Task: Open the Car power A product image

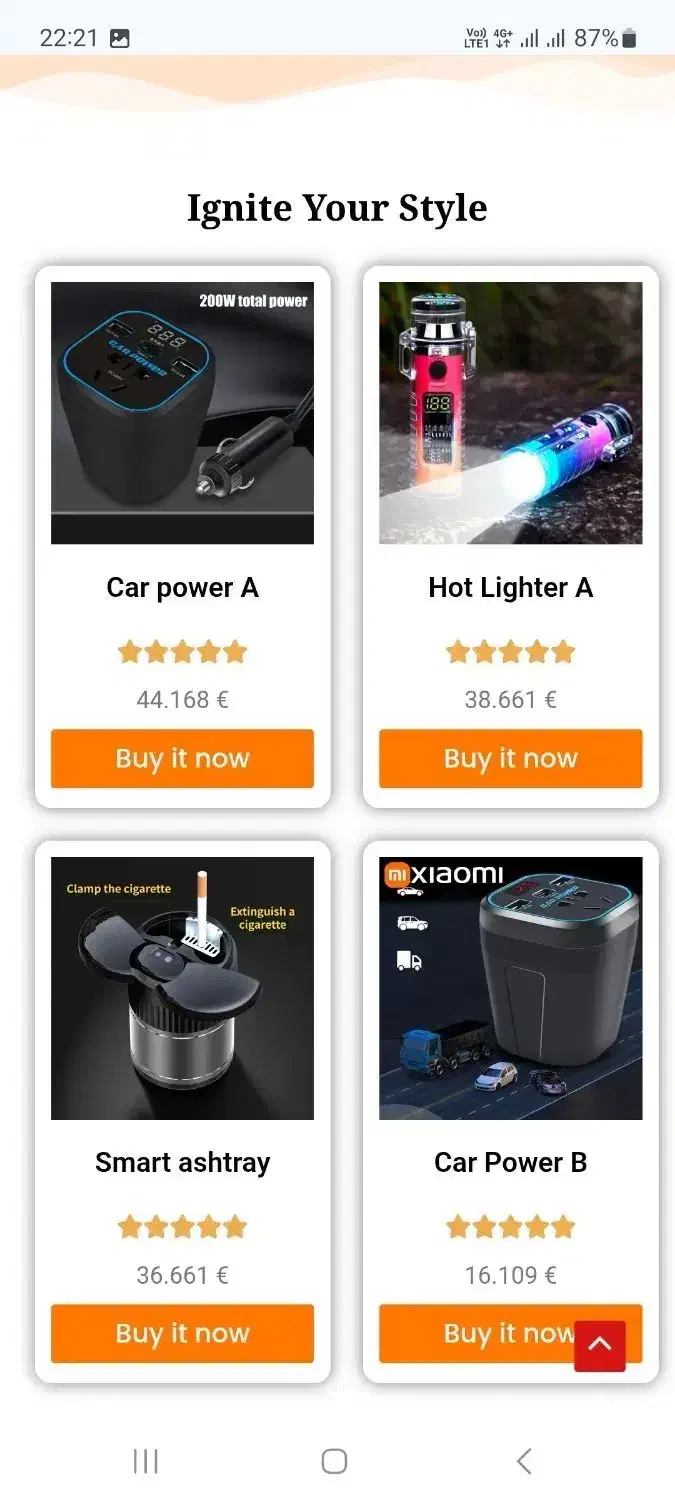Action: pyautogui.click(x=182, y=412)
